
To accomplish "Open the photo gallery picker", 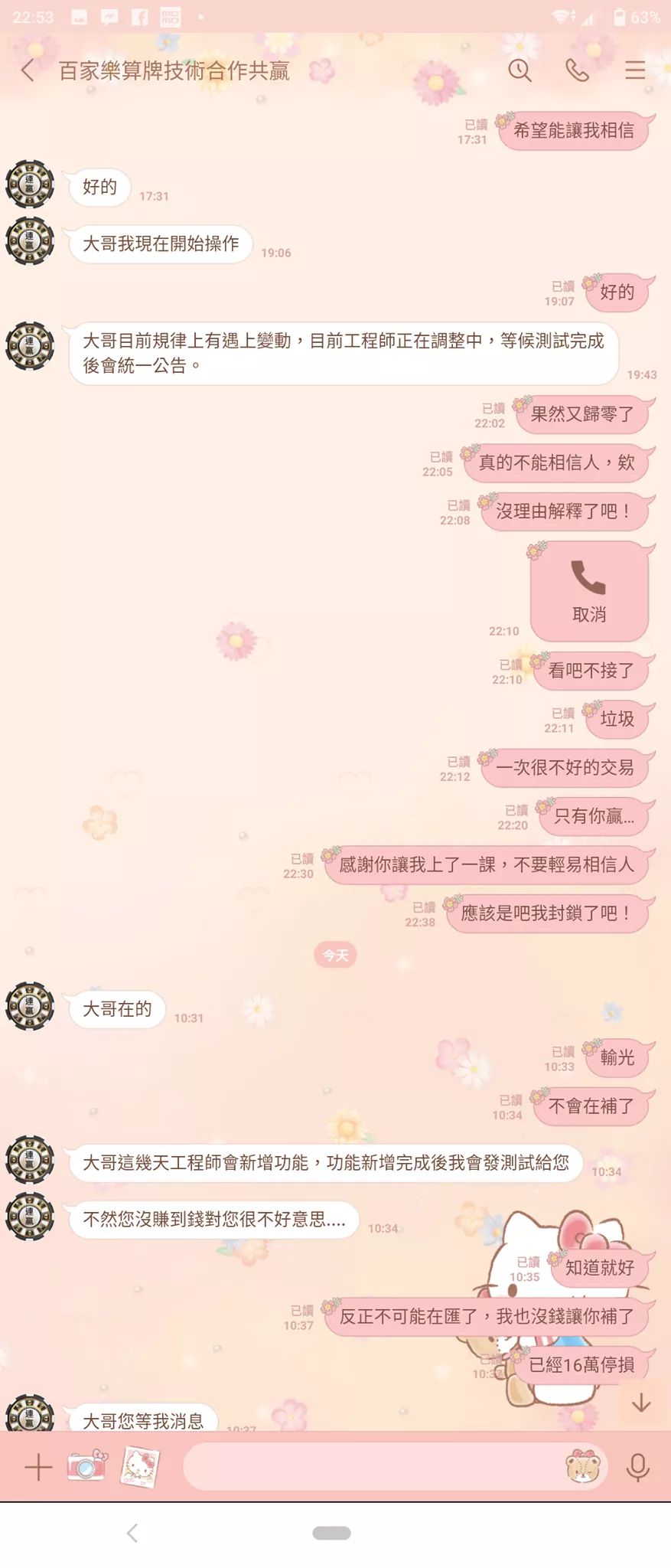I will [x=141, y=1466].
